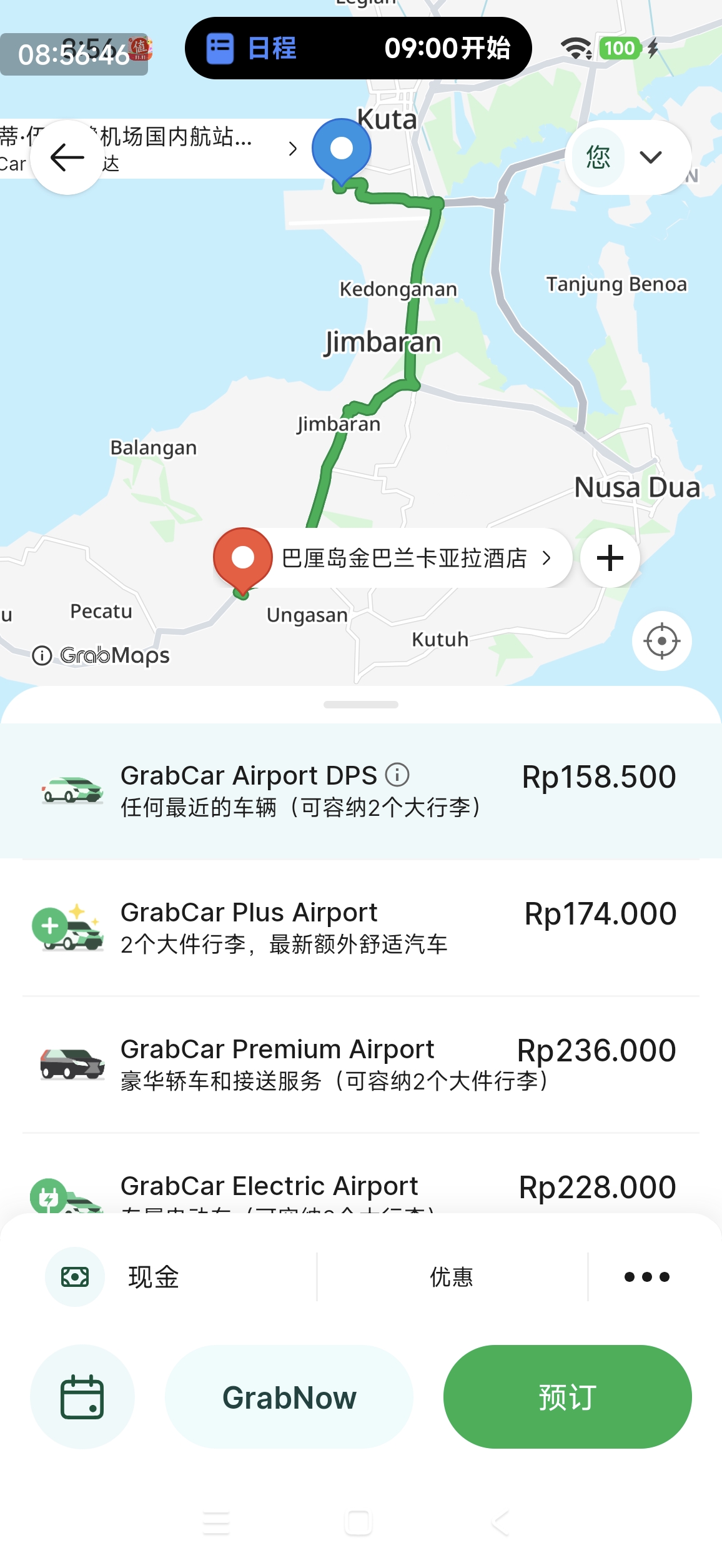
Task: Edit the airport pickup location
Action: tap(187, 149)
